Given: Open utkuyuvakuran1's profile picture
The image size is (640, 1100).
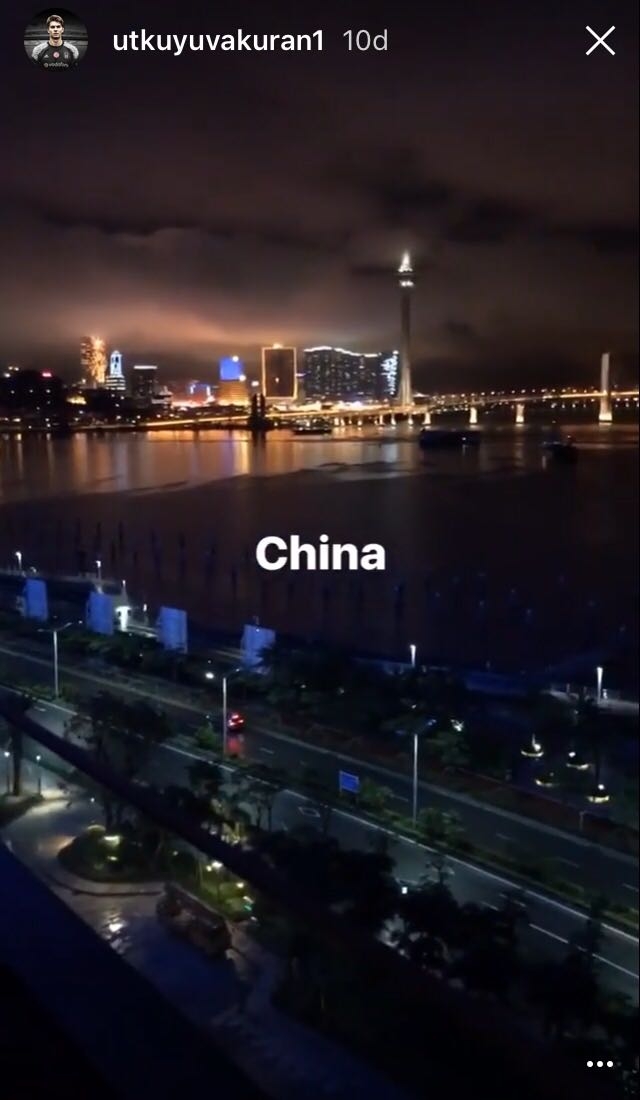Looking at the screenshot, I should 55,40.
